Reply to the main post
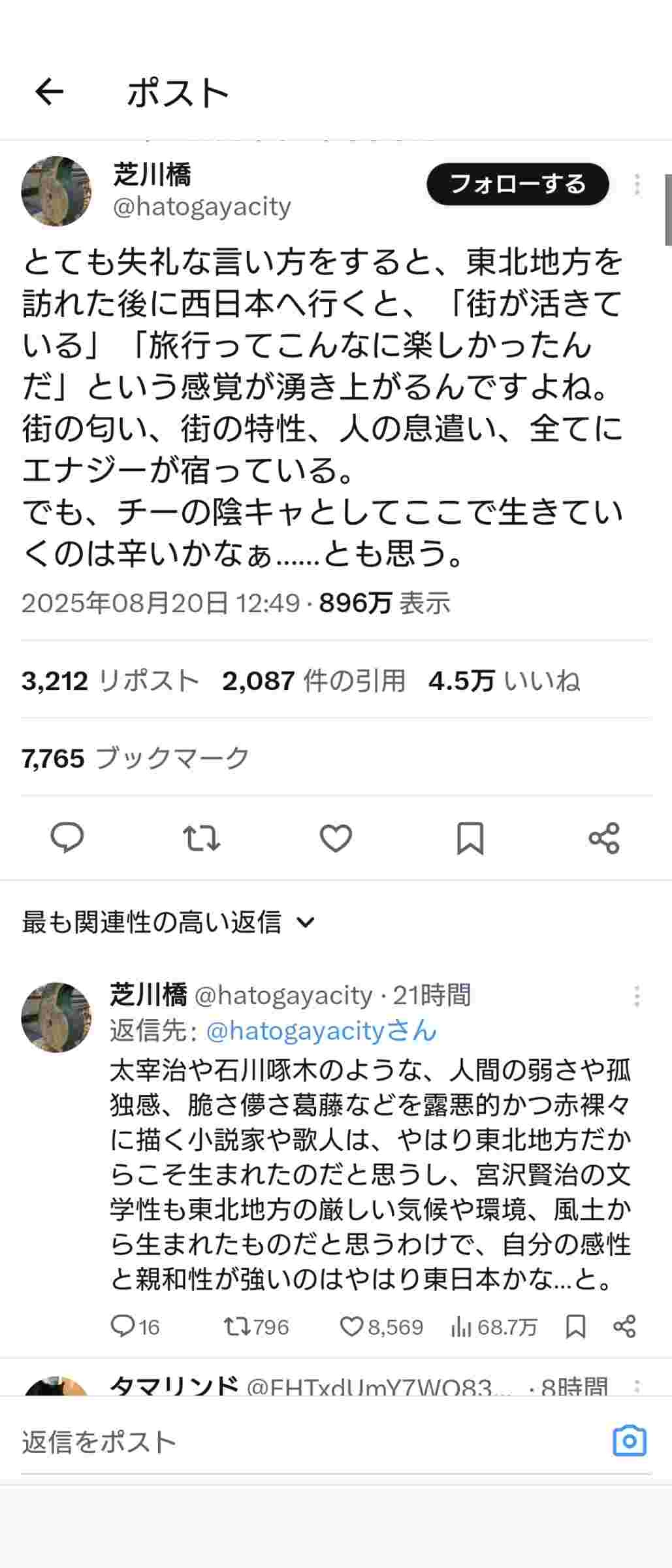 point(67,838)
